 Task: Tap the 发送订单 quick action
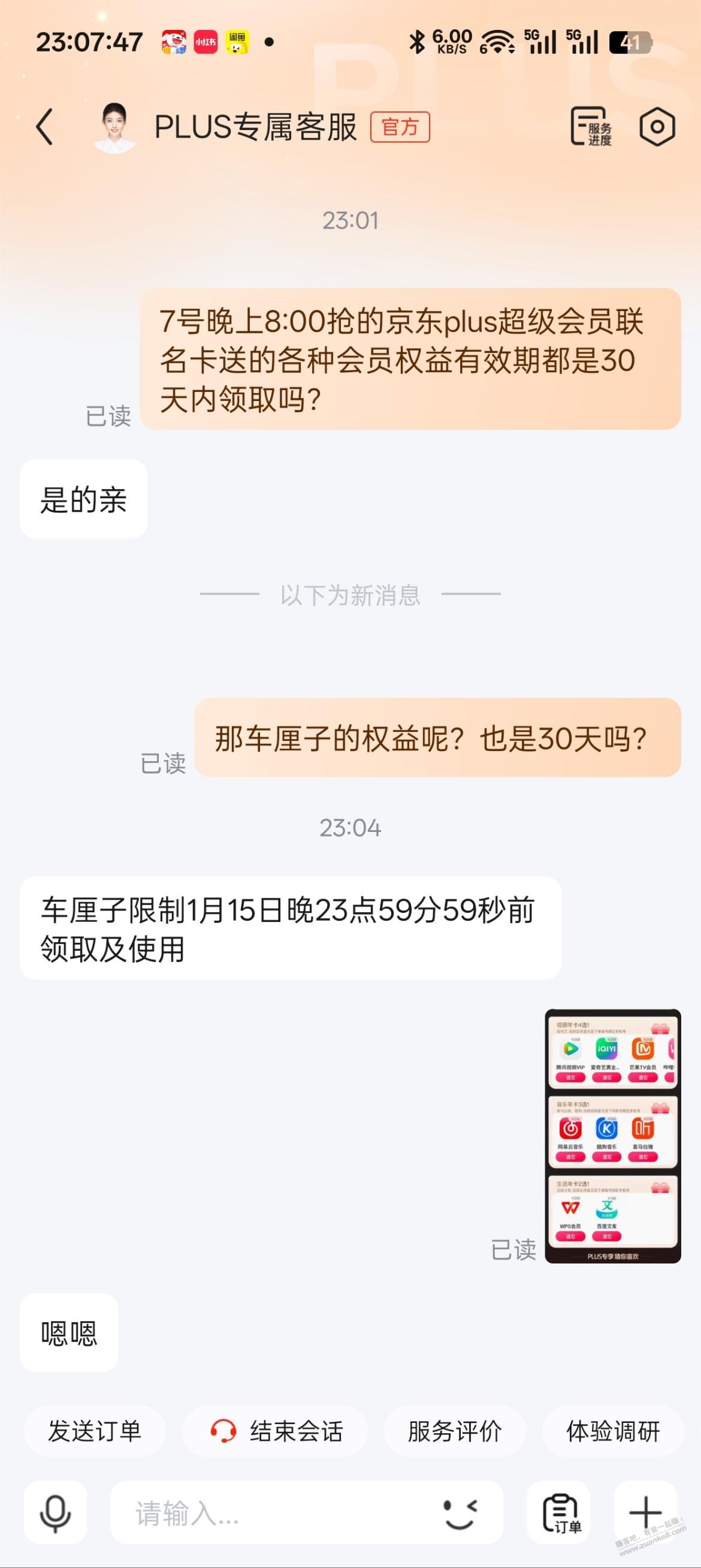pos(95,1431)
